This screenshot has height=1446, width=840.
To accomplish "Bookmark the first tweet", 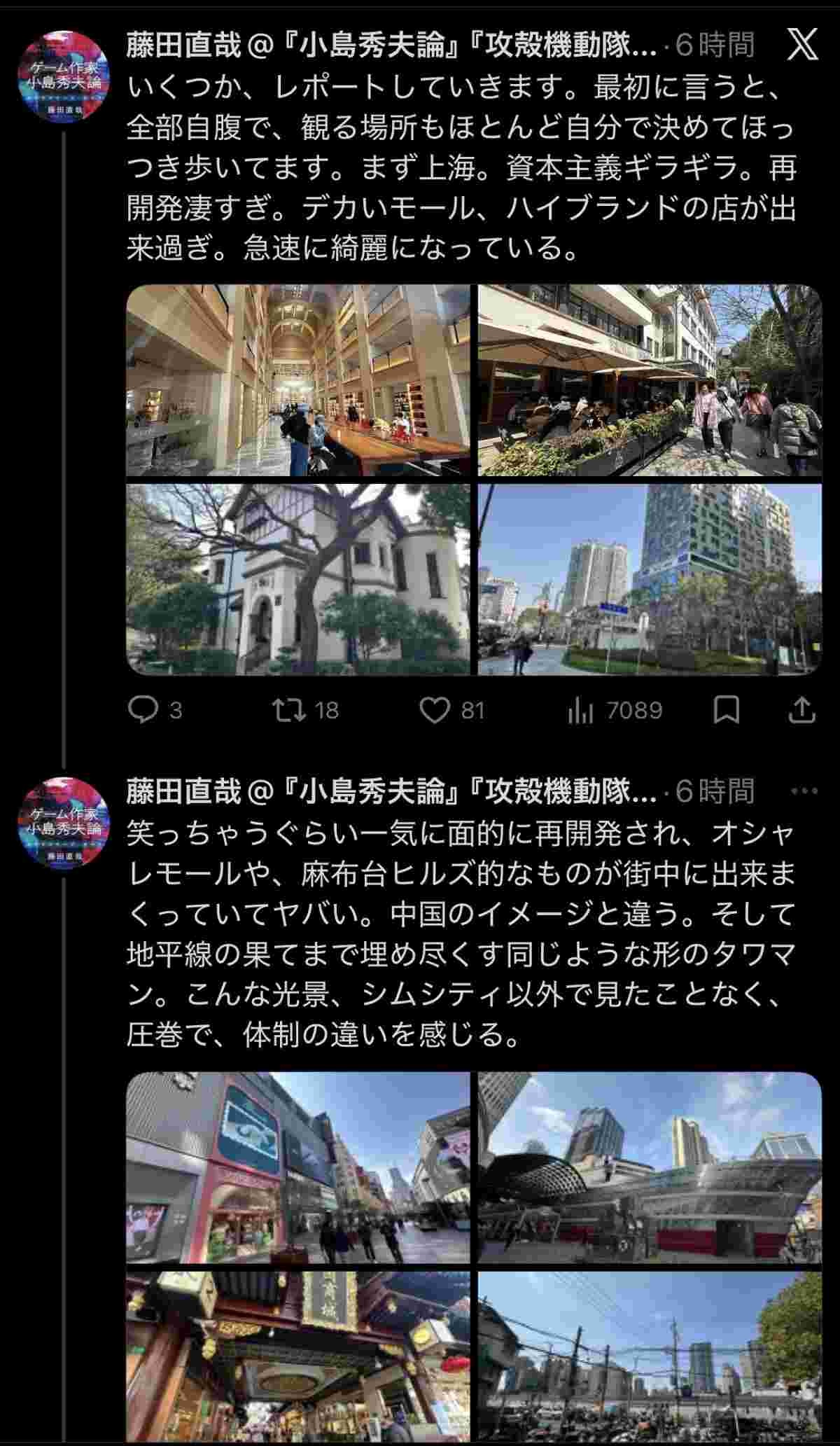I will tap(726, 711).
